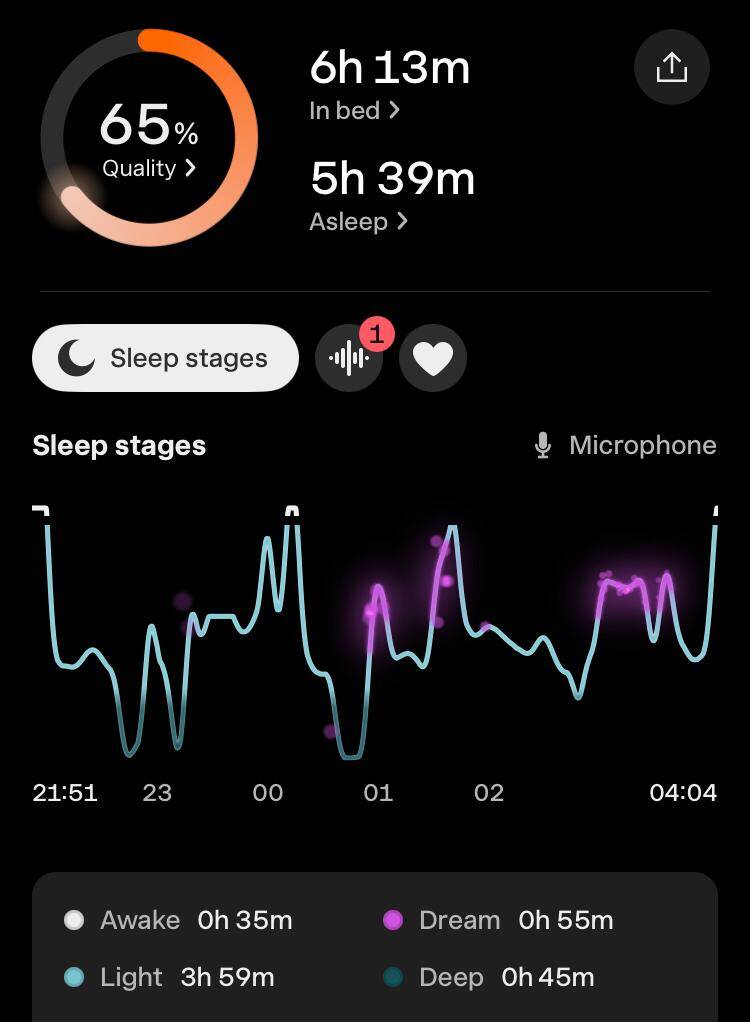Open In bed time details
750x1022 pixels.
click(355, 111)
